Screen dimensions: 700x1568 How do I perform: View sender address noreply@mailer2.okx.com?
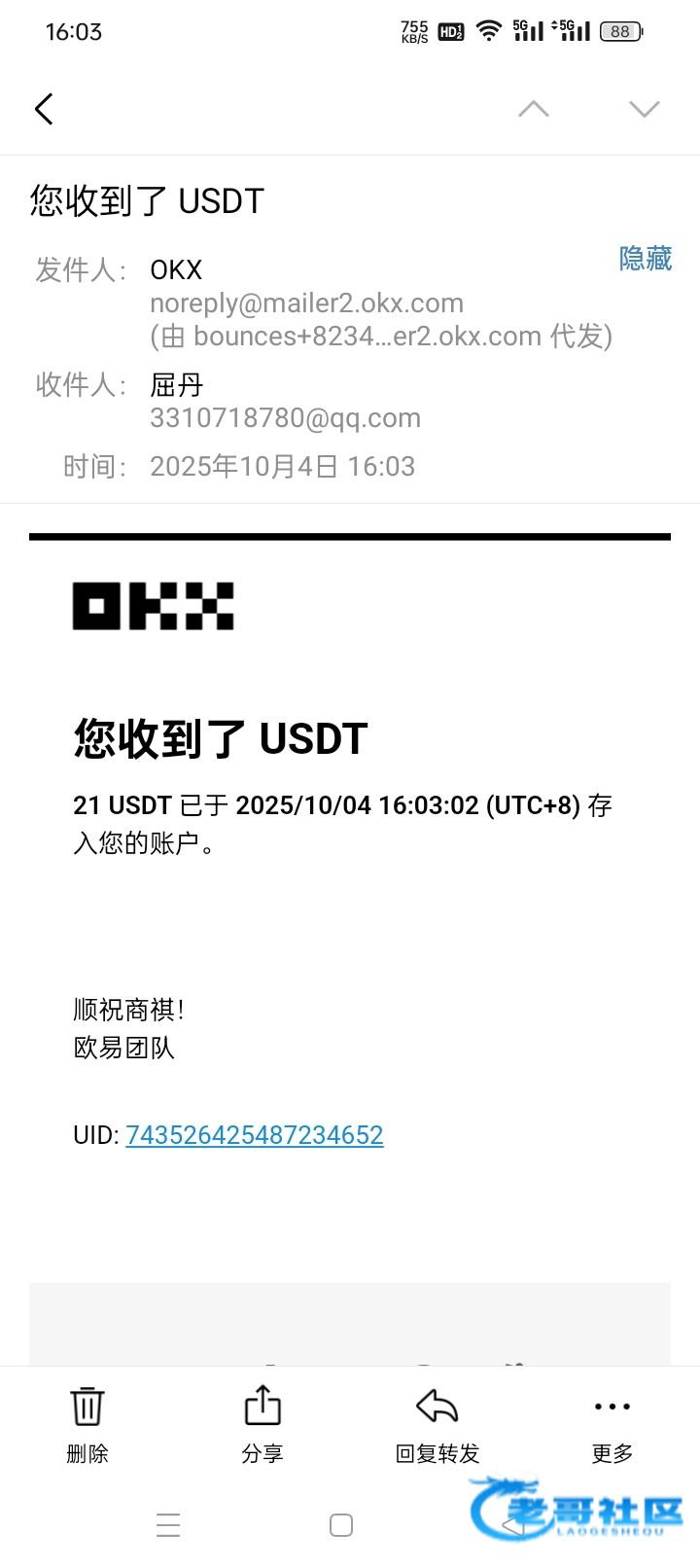click(306, 303)
